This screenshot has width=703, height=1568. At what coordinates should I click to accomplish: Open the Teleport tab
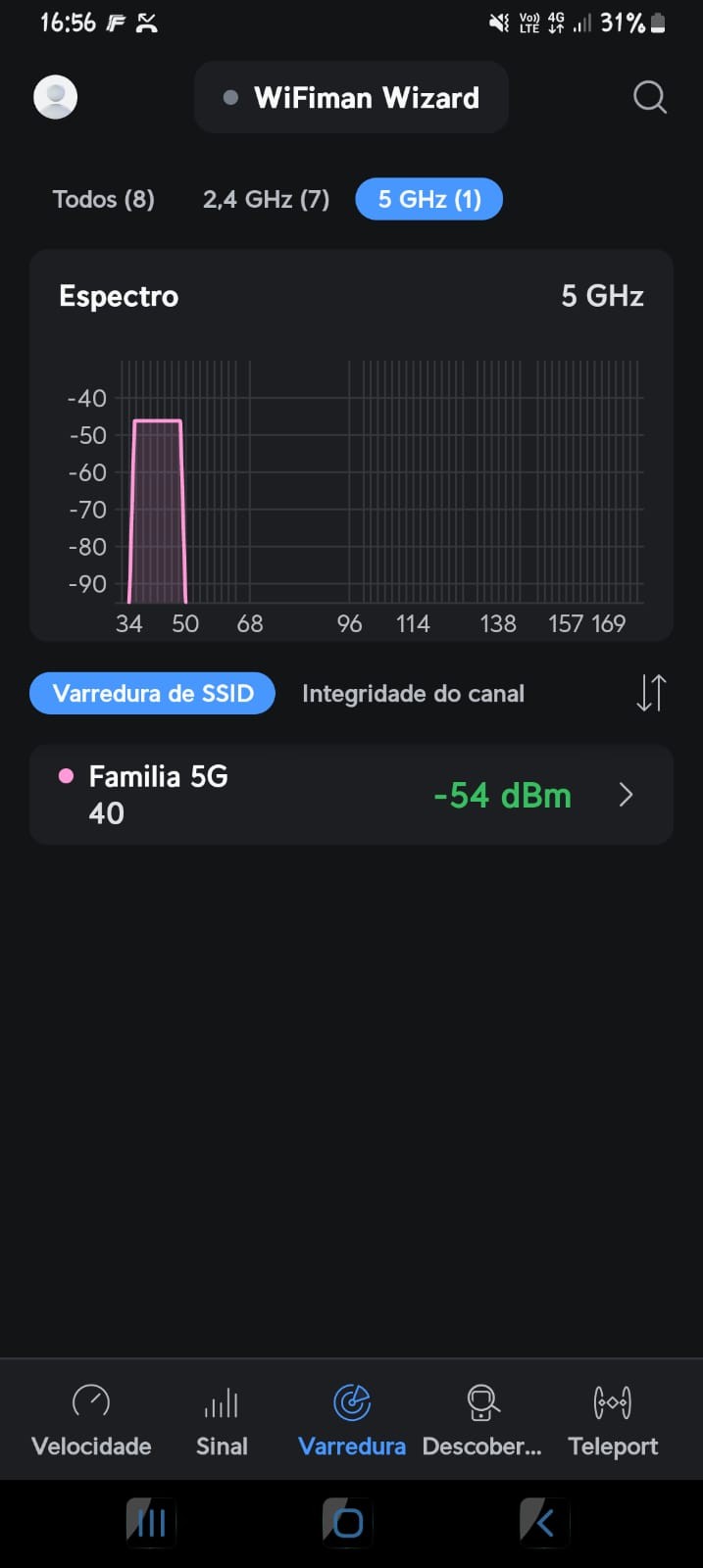(x=613, y=1419)
